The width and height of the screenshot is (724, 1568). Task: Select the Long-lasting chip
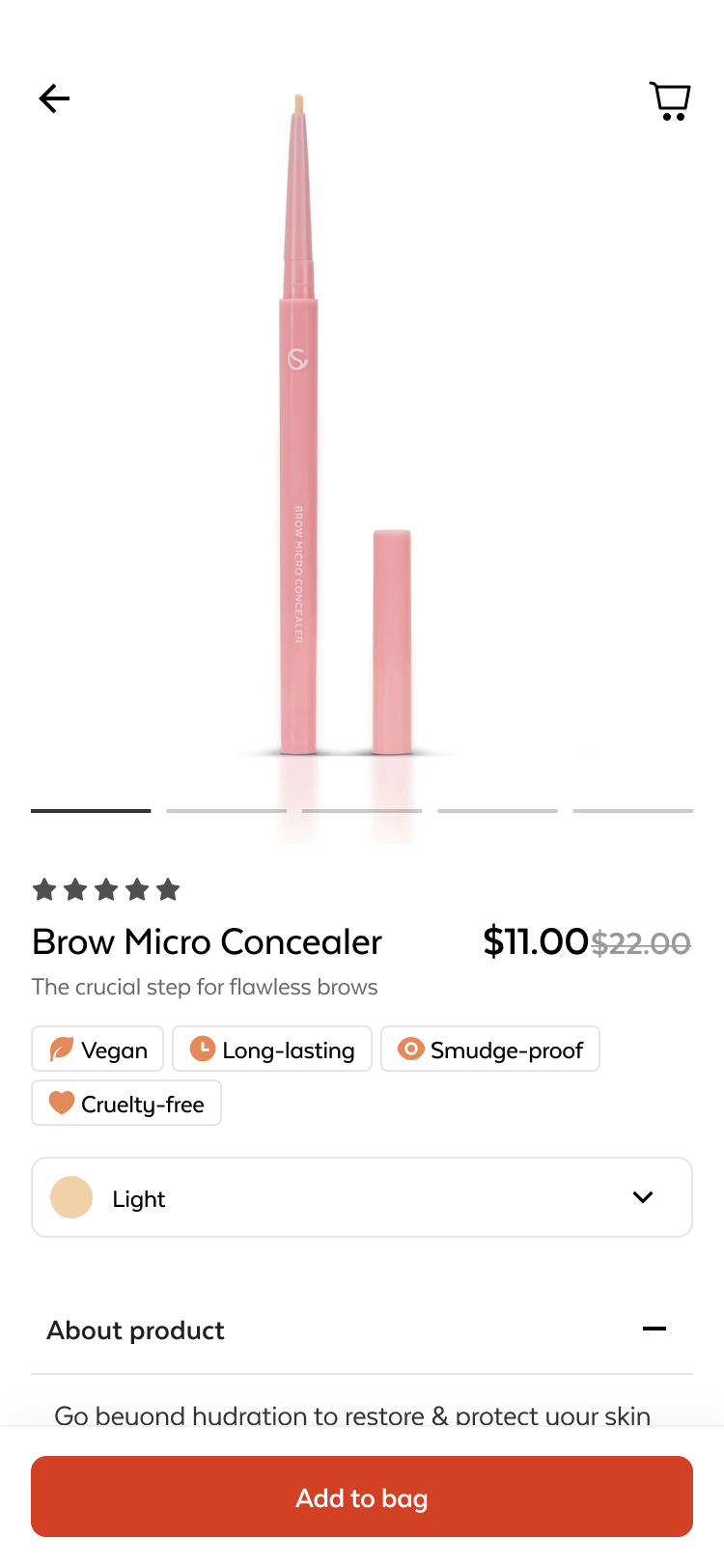pyautogui.click(x=272, y=1050)
